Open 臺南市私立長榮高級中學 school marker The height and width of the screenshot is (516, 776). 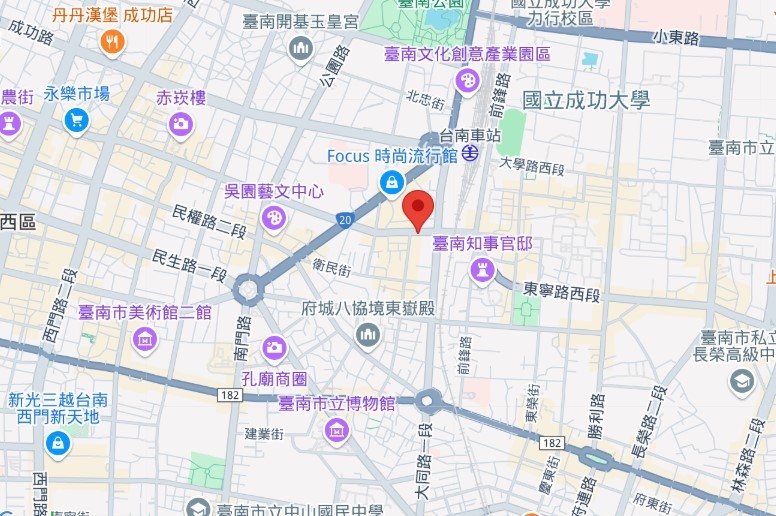(742, 381)
